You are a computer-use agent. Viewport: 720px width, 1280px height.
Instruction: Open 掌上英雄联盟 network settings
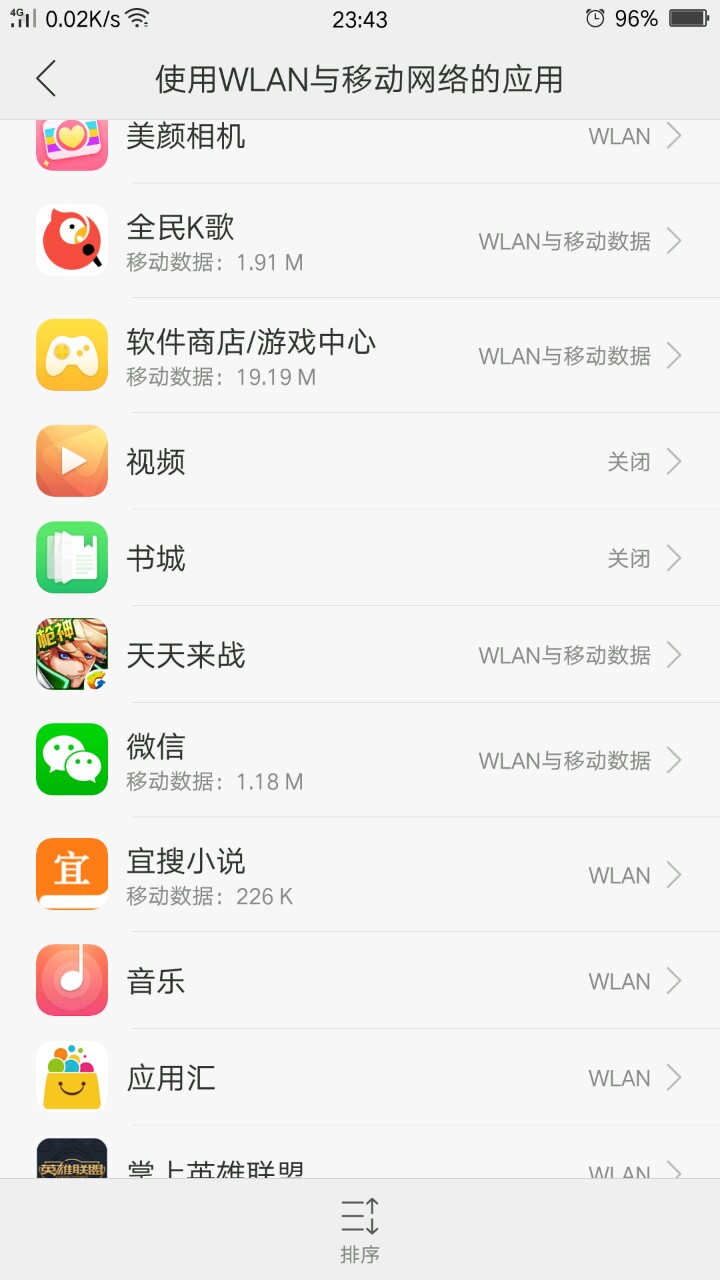coord(360,1165)
